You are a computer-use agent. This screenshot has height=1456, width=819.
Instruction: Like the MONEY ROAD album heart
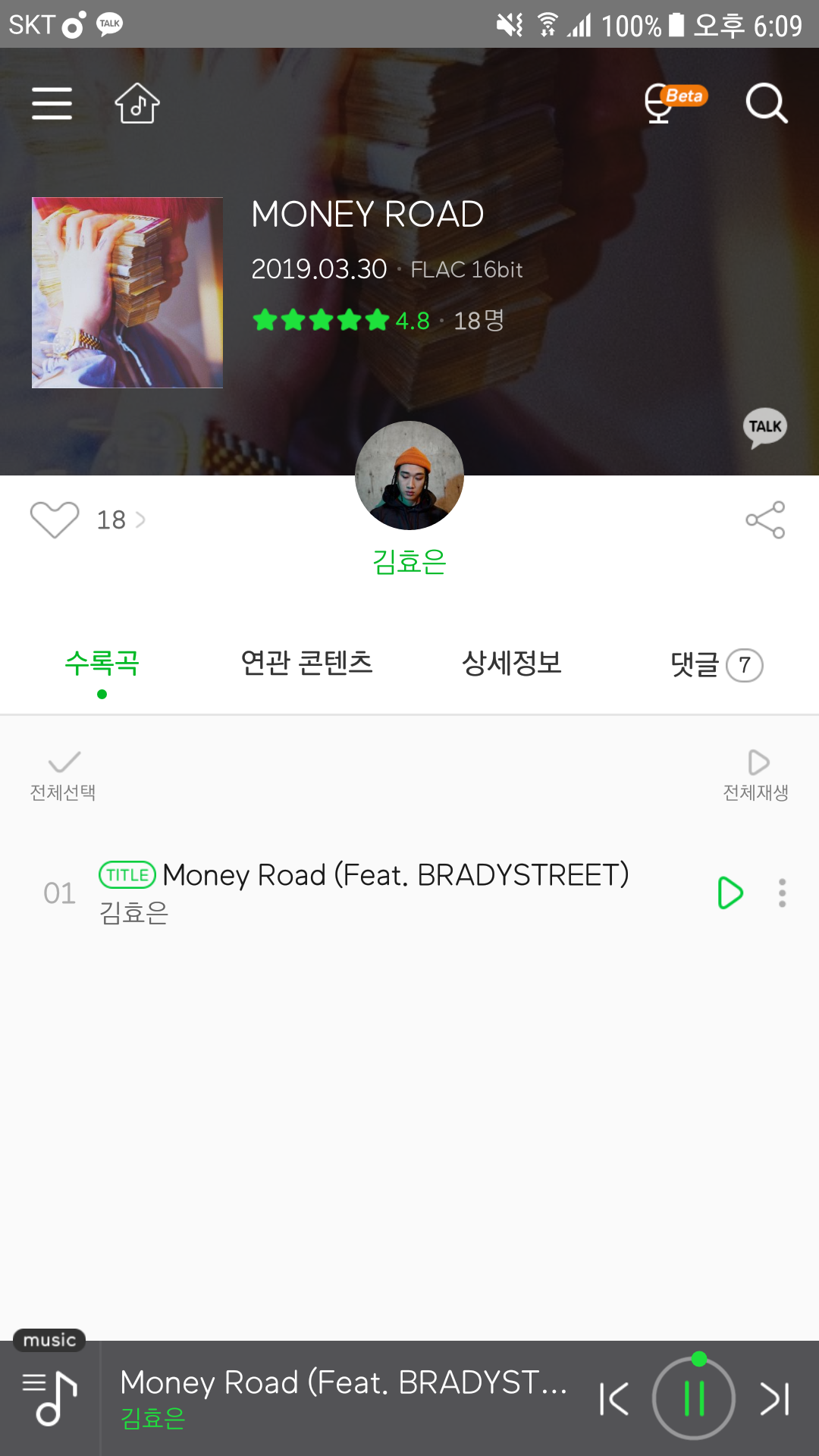click(54, 519)
